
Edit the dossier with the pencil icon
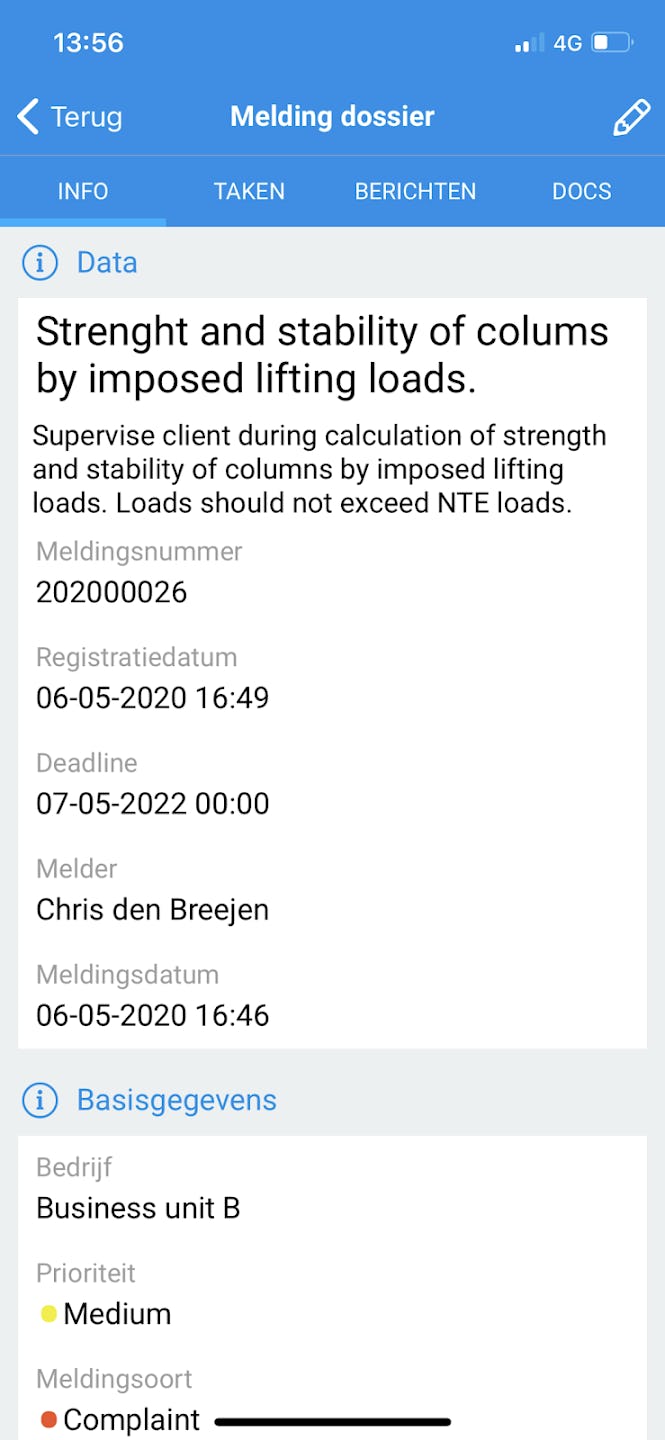pyautogui.click(x=630, y=117)
